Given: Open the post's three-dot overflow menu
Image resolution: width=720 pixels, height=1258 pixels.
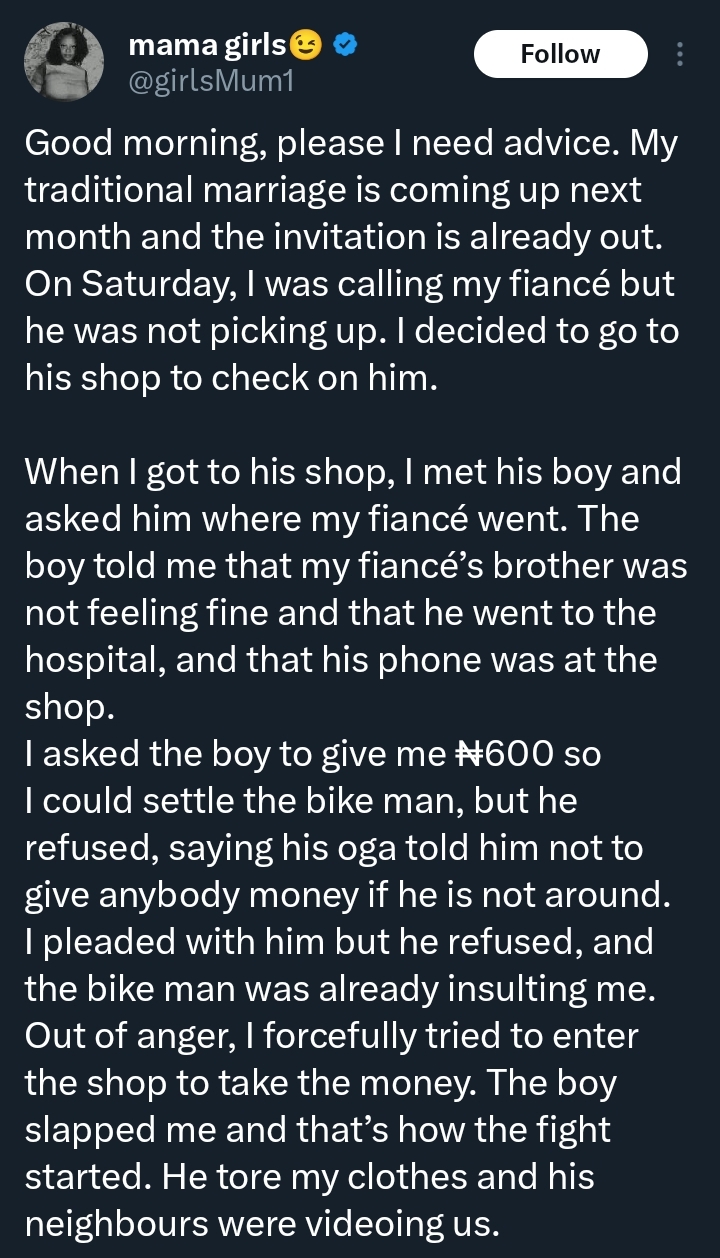Looking at the screenshot, I should (x=681, y=54).
